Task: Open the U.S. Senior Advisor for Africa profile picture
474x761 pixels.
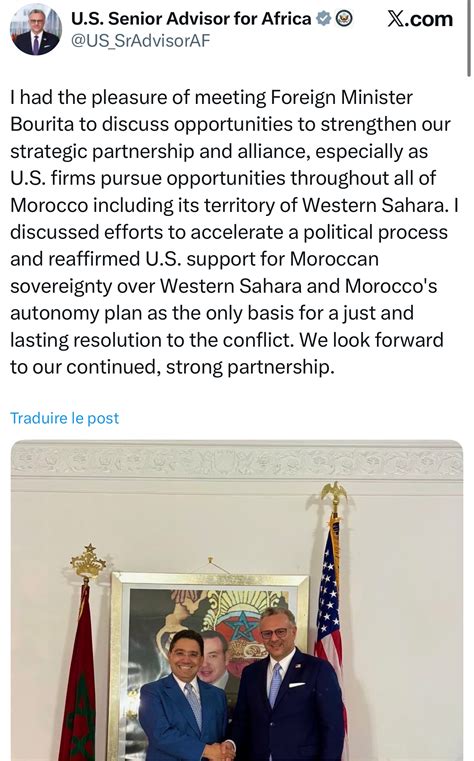Action: click(35, 30)
